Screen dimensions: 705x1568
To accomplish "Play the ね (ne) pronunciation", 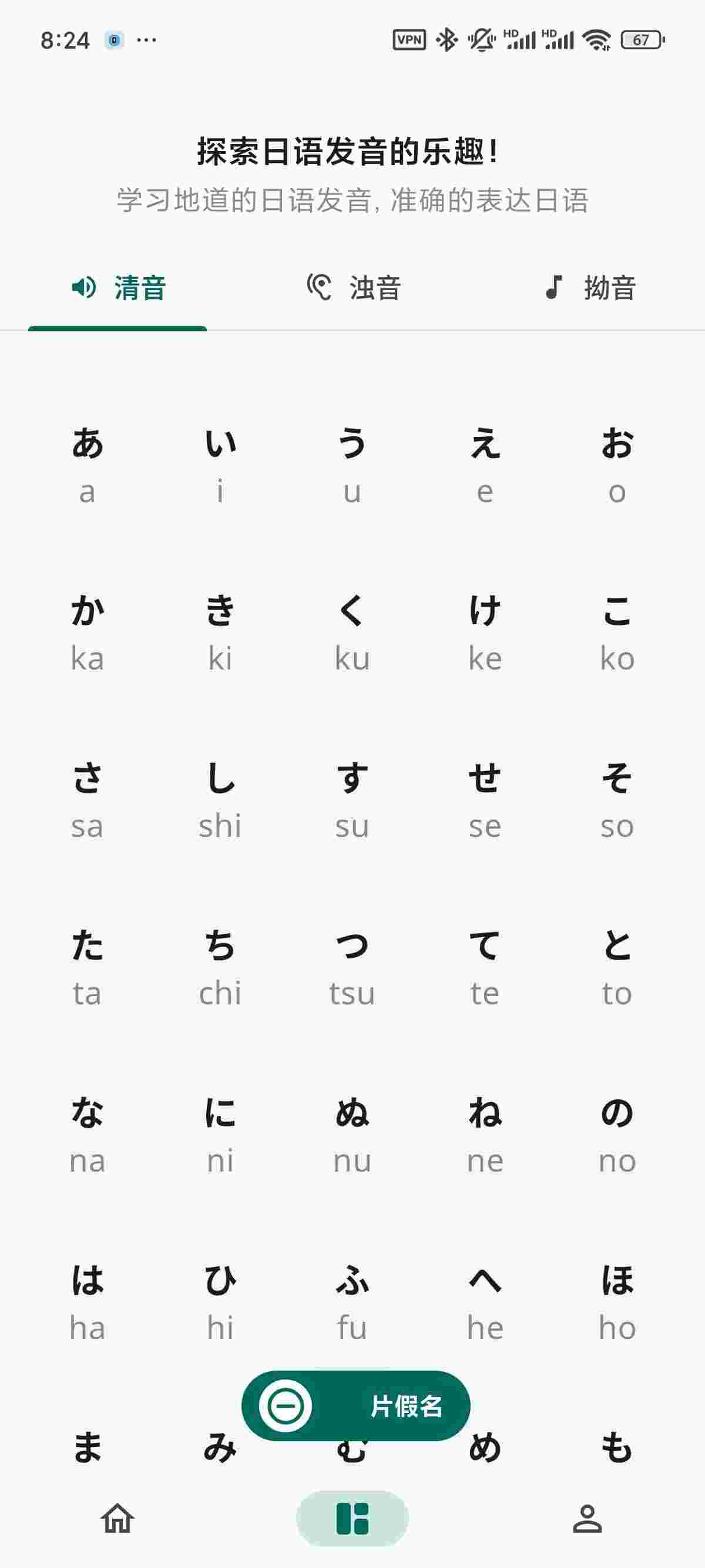I will [485, 1135].
